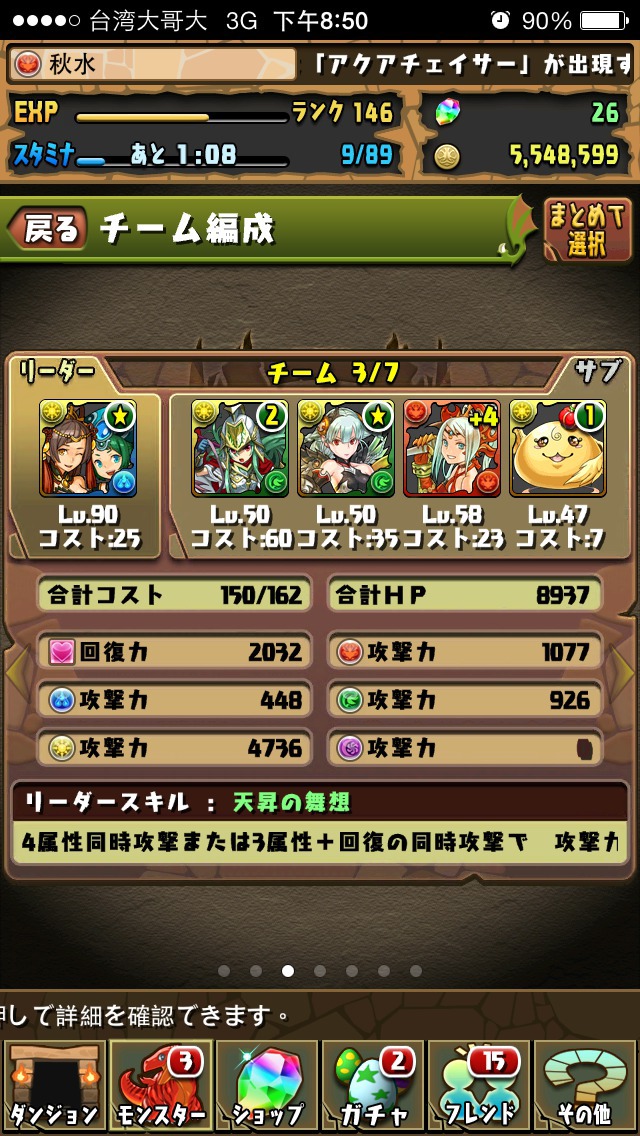The width and height of the screenshot is (640, 1136).
Task: Open the ダンジョン dungeon tab
Action: 55,1083
